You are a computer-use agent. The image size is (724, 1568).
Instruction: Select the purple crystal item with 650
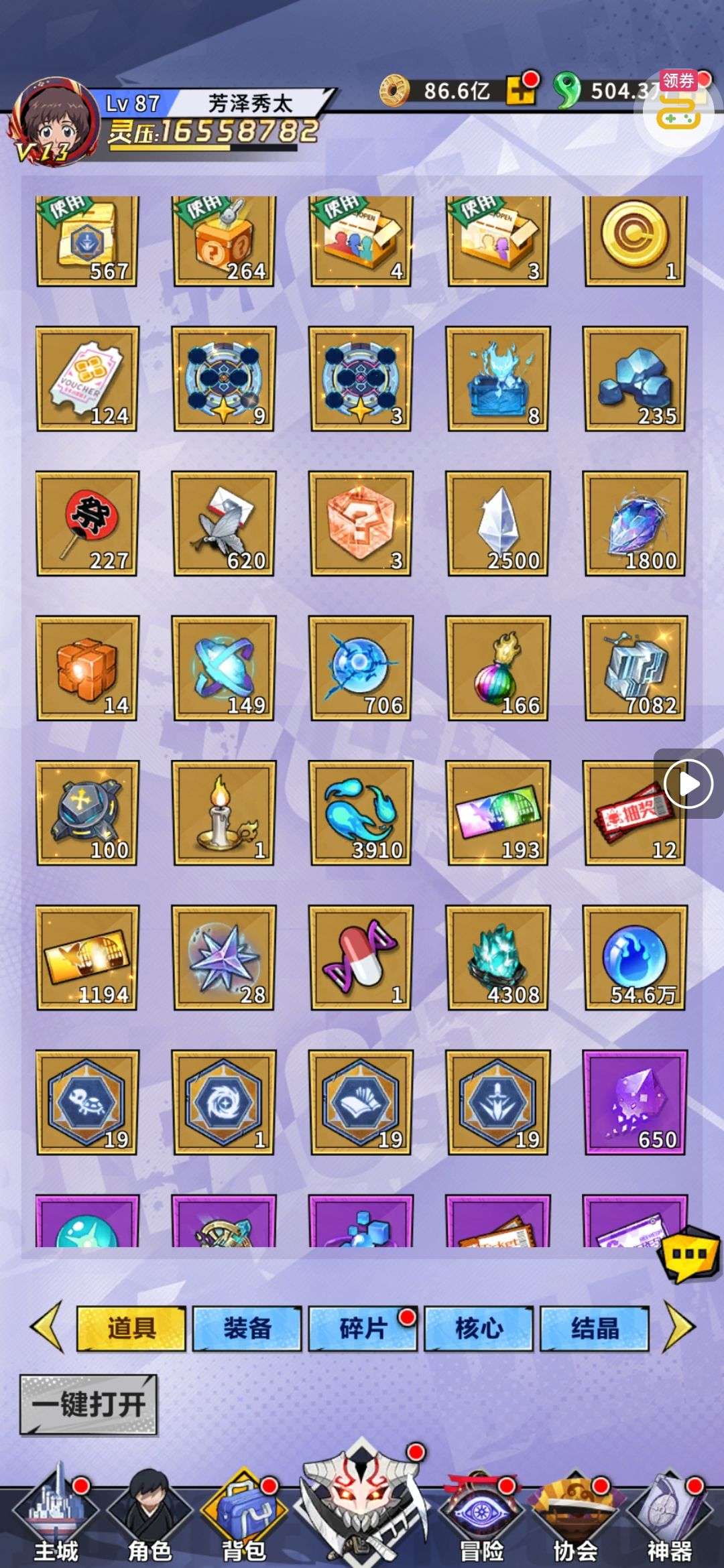coord(635,1102)
